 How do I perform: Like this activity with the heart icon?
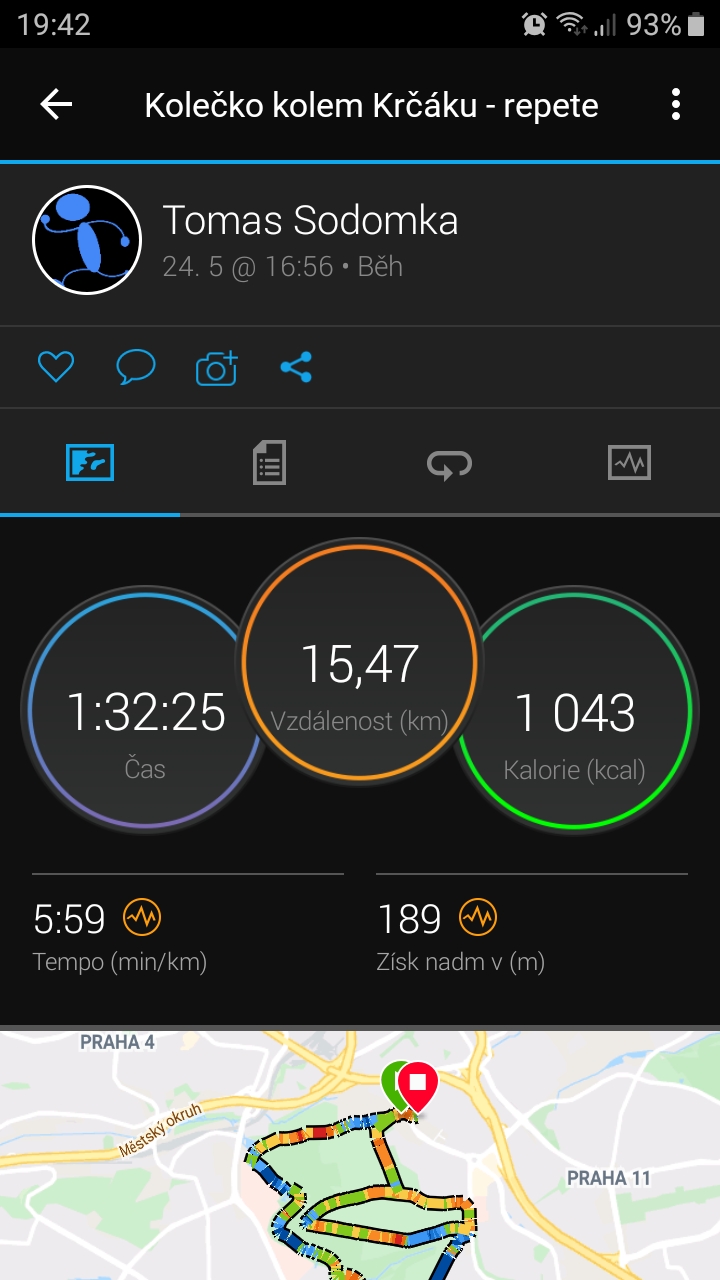pos(56,368)
